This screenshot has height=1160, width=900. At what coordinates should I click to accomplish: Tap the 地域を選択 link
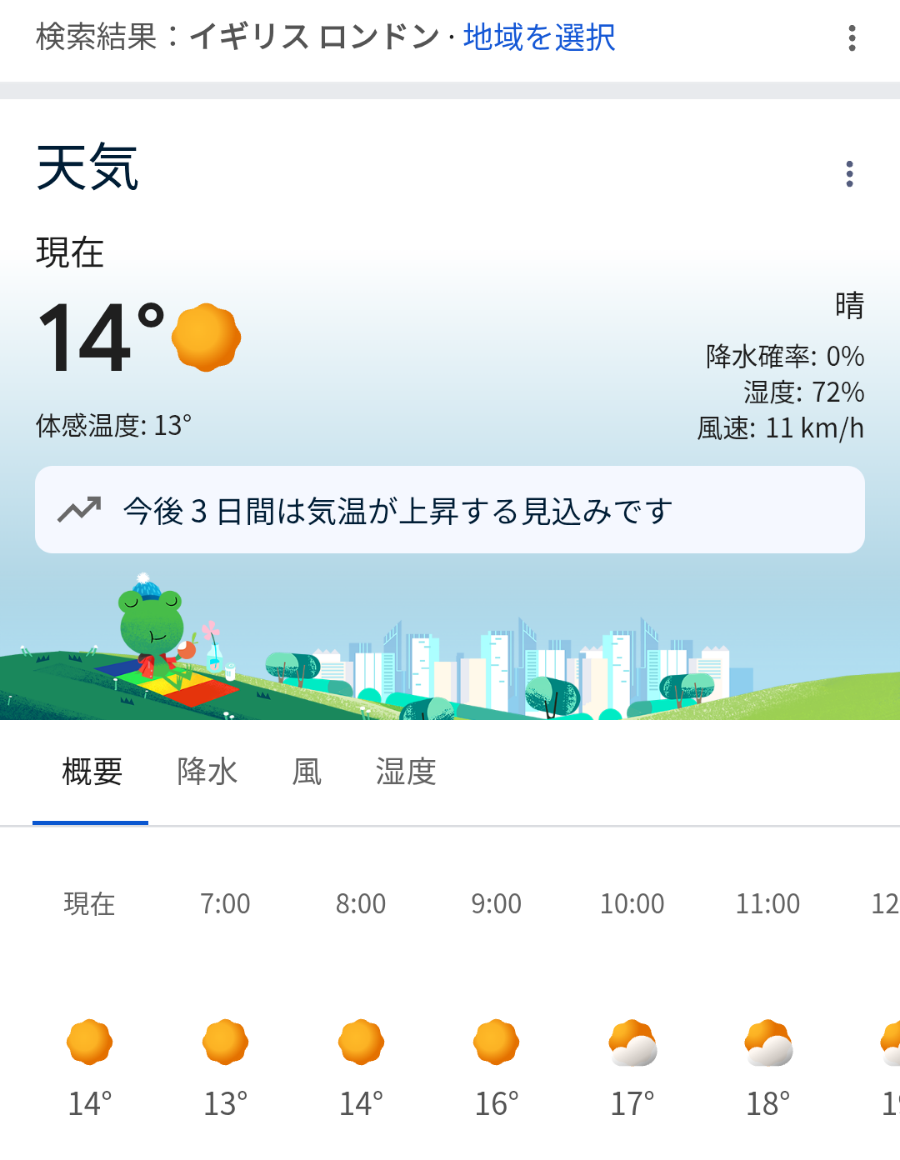click(x=539, y=38)
